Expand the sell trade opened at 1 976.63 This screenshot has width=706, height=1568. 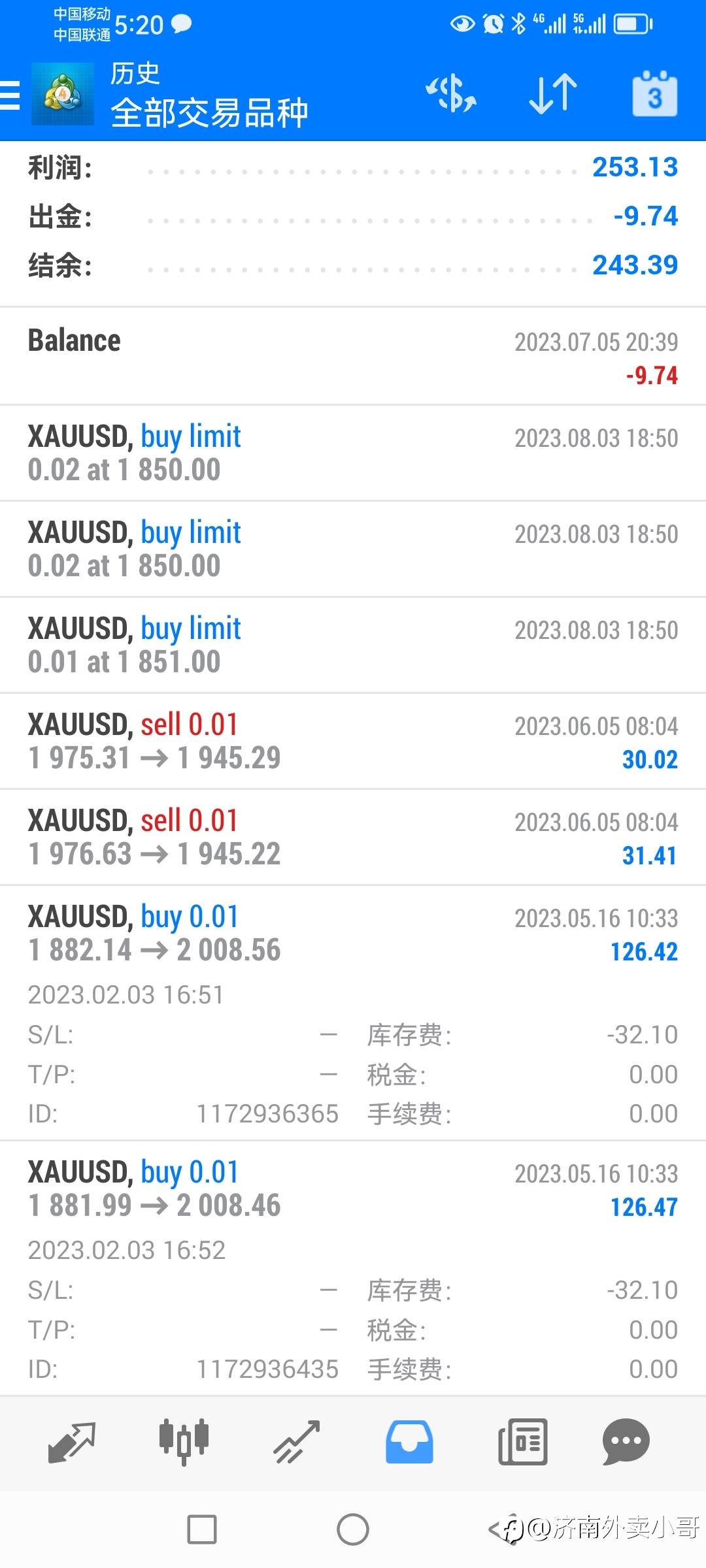[x=353, y=837]
